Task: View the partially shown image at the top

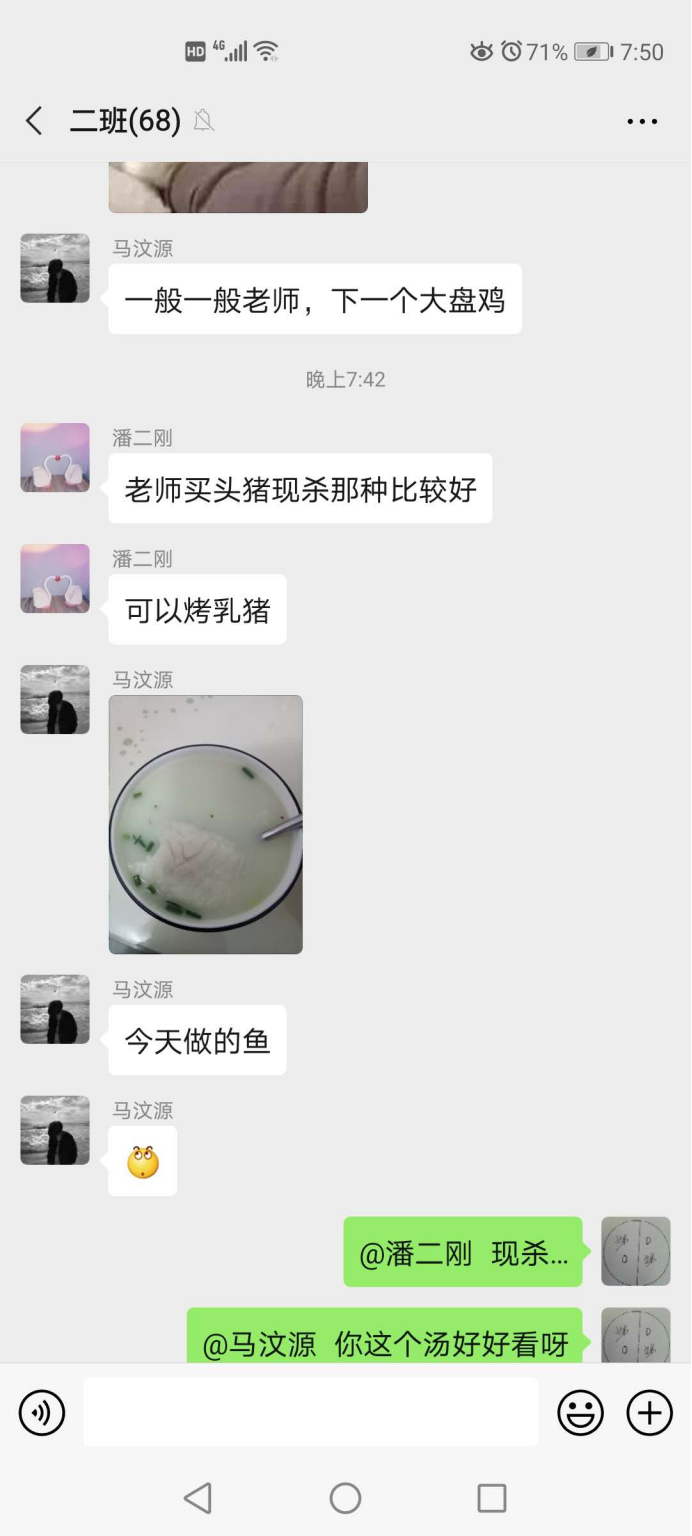Action: click(x=238, y=188)
